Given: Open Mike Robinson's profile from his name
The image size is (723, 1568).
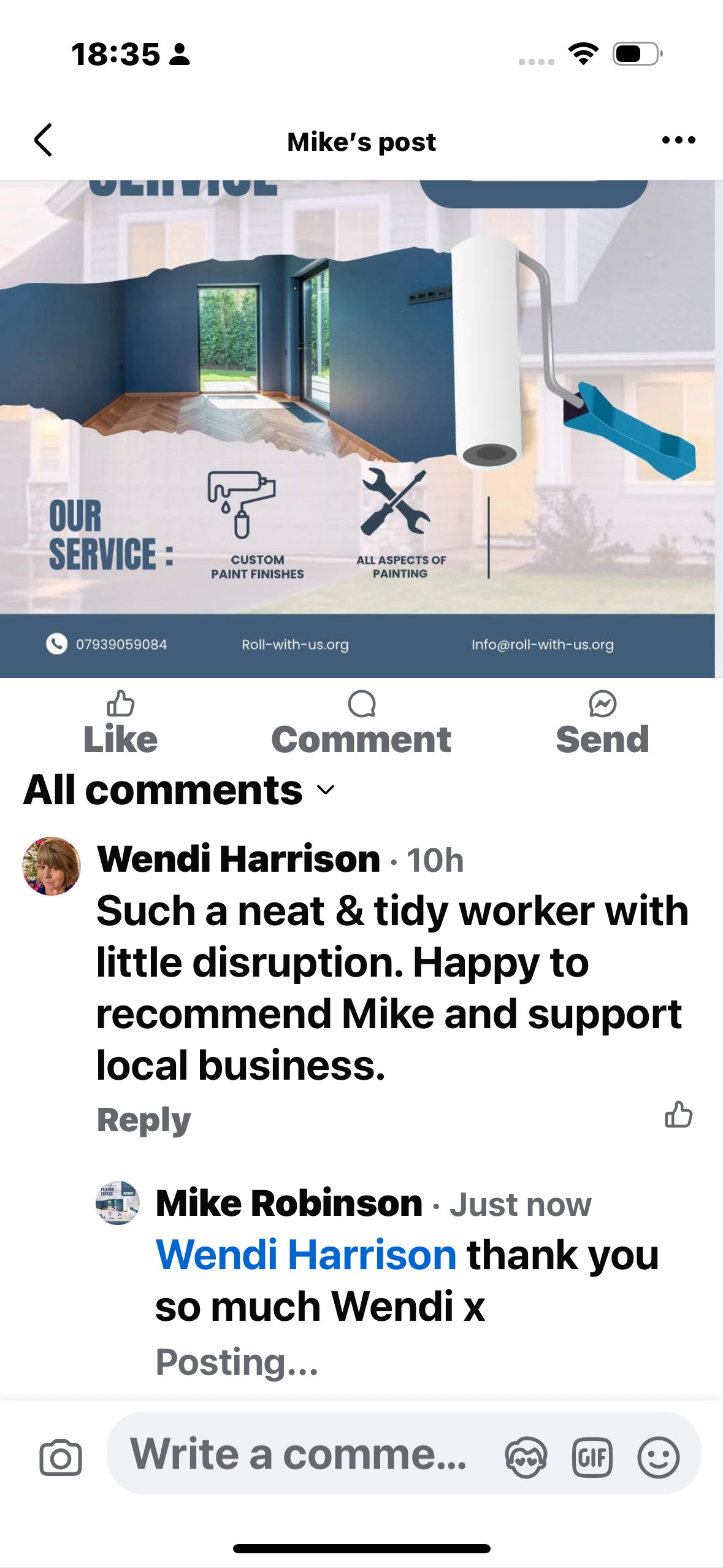Looking at the screenshot, I should click(x=289, y=1203).
